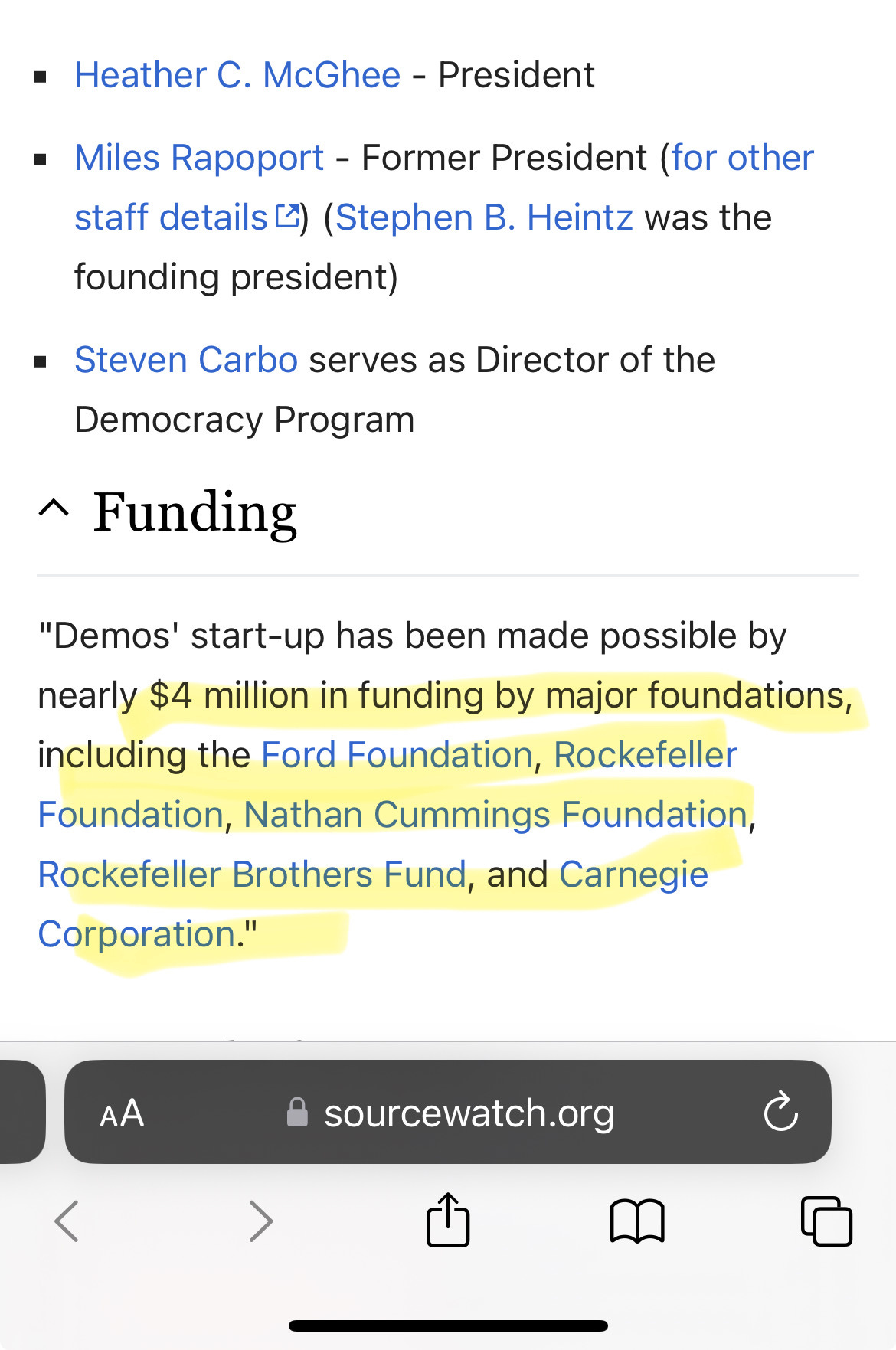Open the Miles Rapoport link

(199, 159)
